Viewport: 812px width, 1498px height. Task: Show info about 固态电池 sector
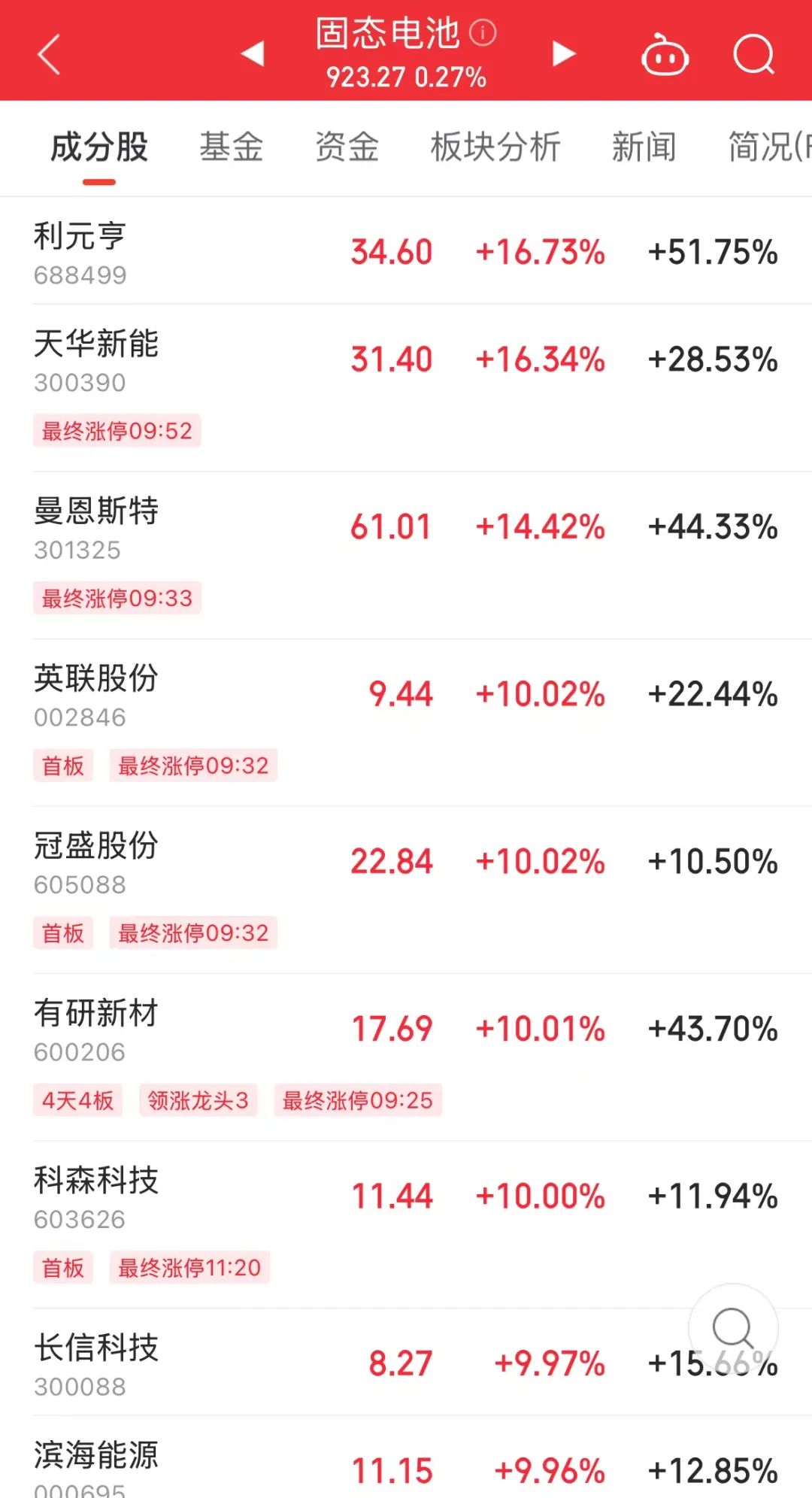(x=483, y=32)
